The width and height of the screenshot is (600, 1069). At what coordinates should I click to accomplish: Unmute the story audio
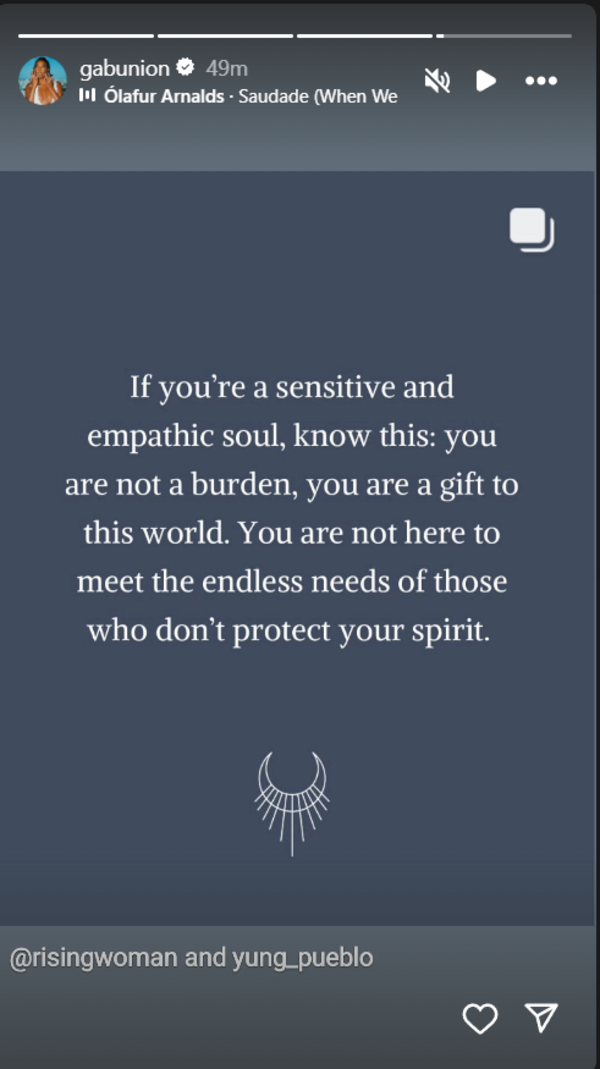(x=437, y=81)
